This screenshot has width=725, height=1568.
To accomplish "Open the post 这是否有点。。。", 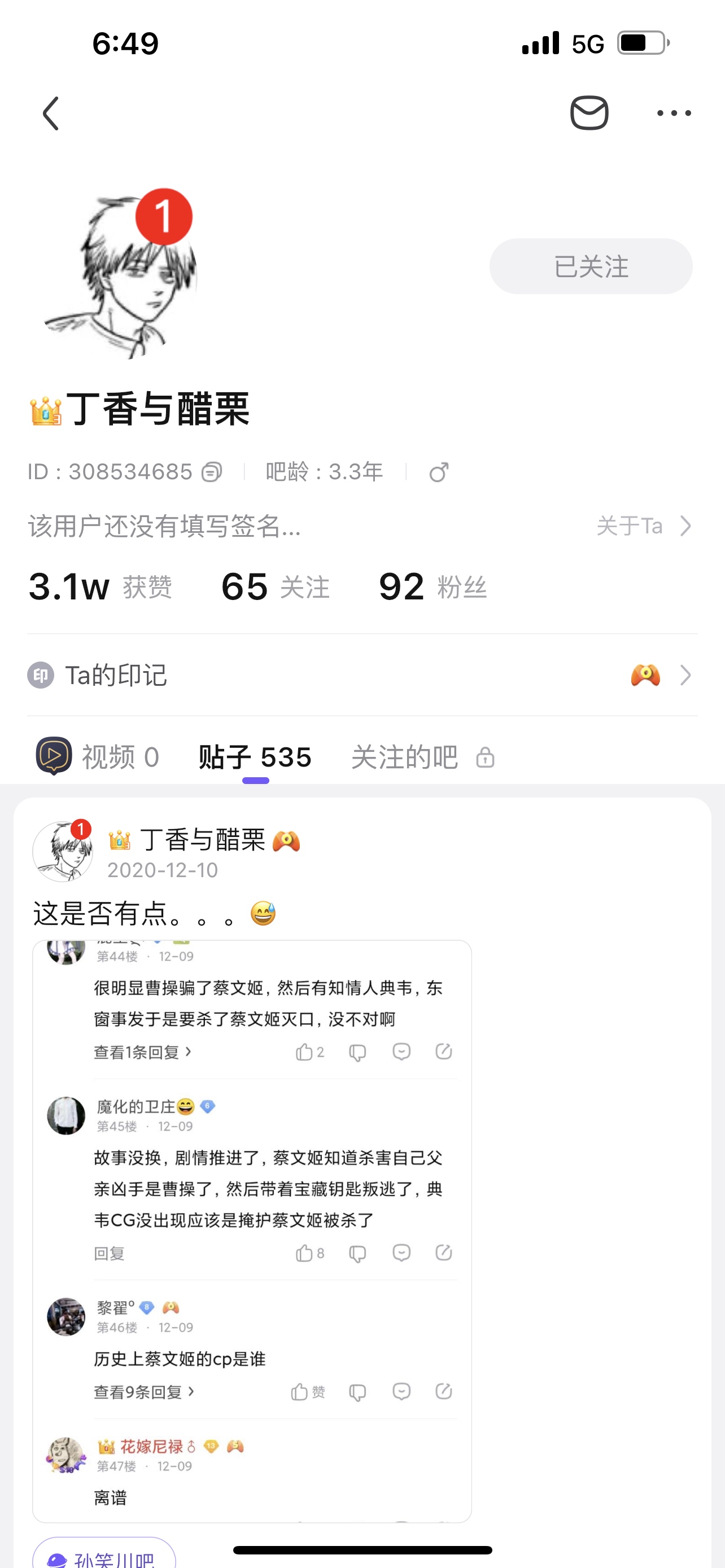I will coord(155,913).
